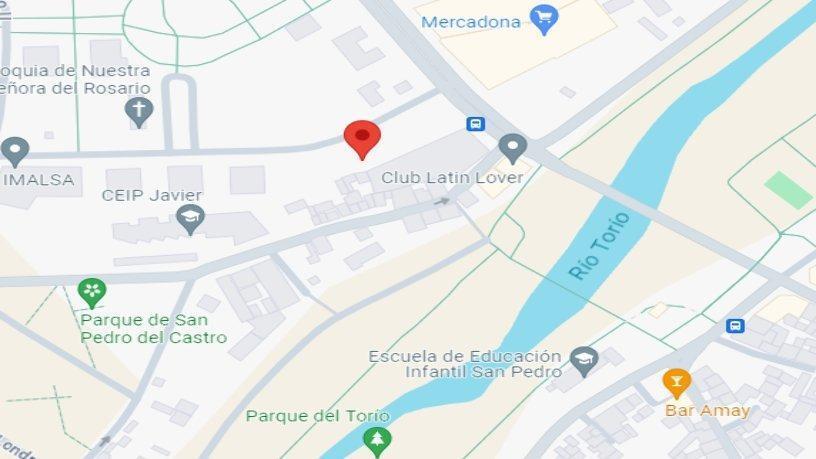
Task: Open the Mercadona place marker
Action: (x=545, y=19)
